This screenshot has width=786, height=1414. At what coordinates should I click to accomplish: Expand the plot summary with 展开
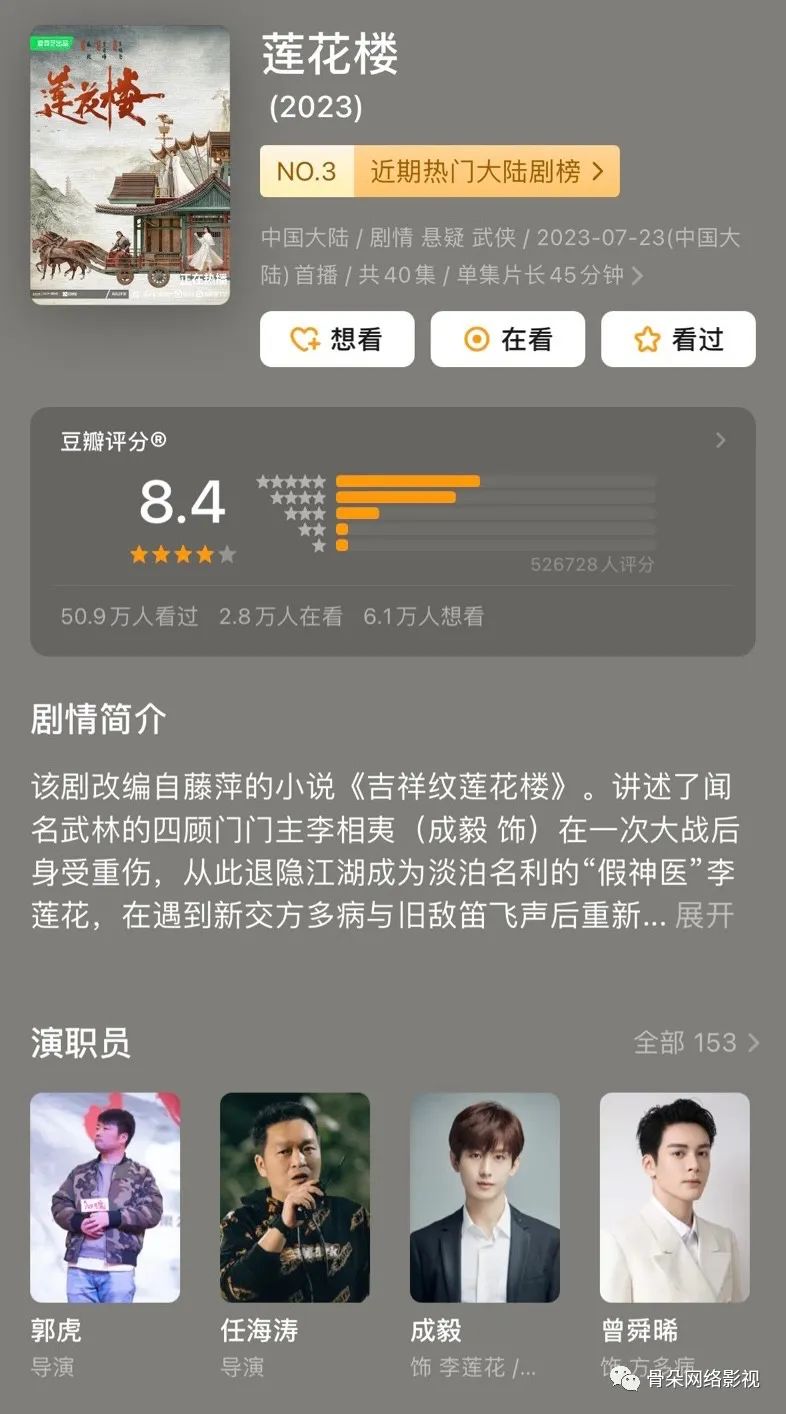(x=705, y=915)
